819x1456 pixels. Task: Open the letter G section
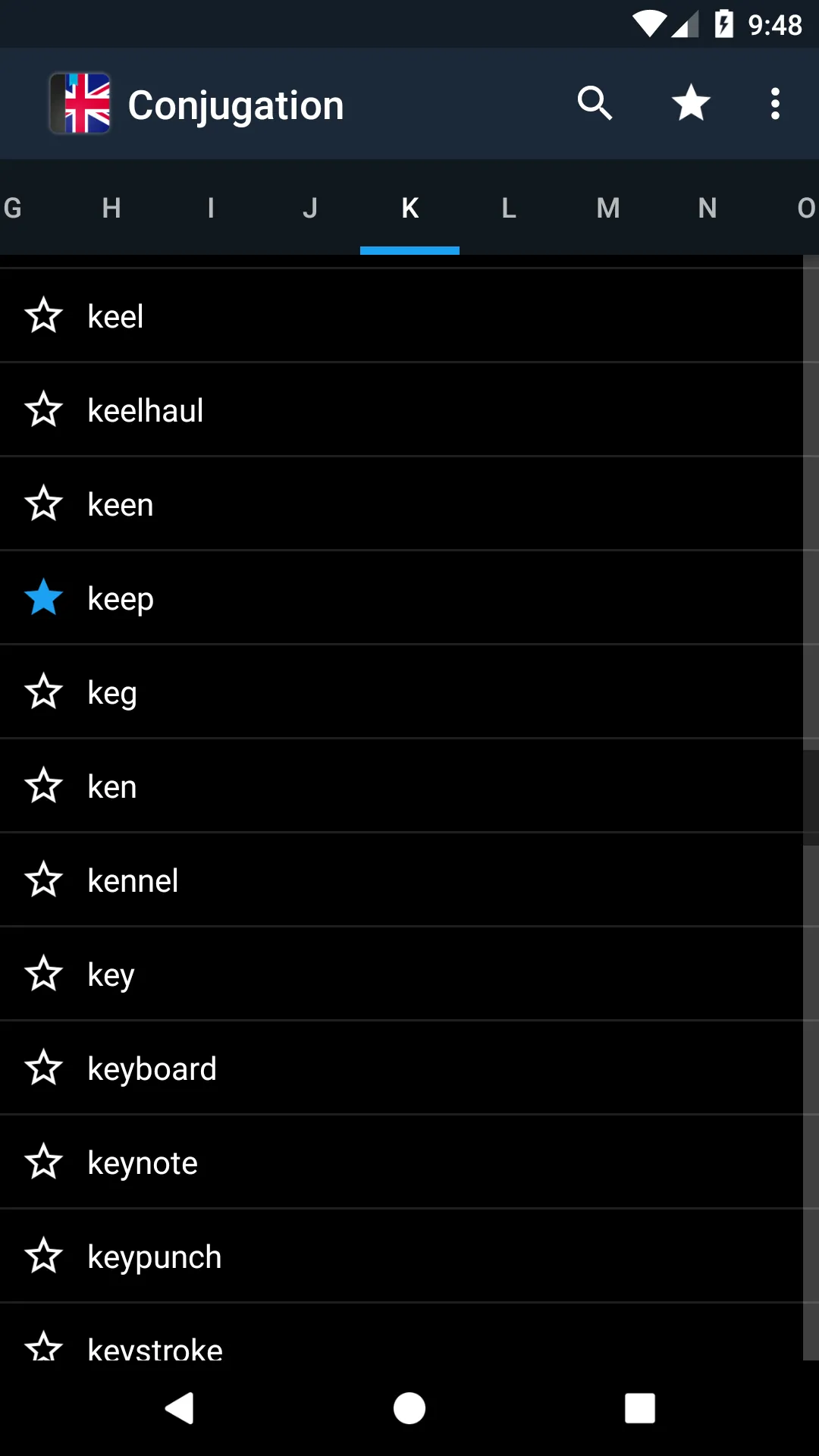11,208
